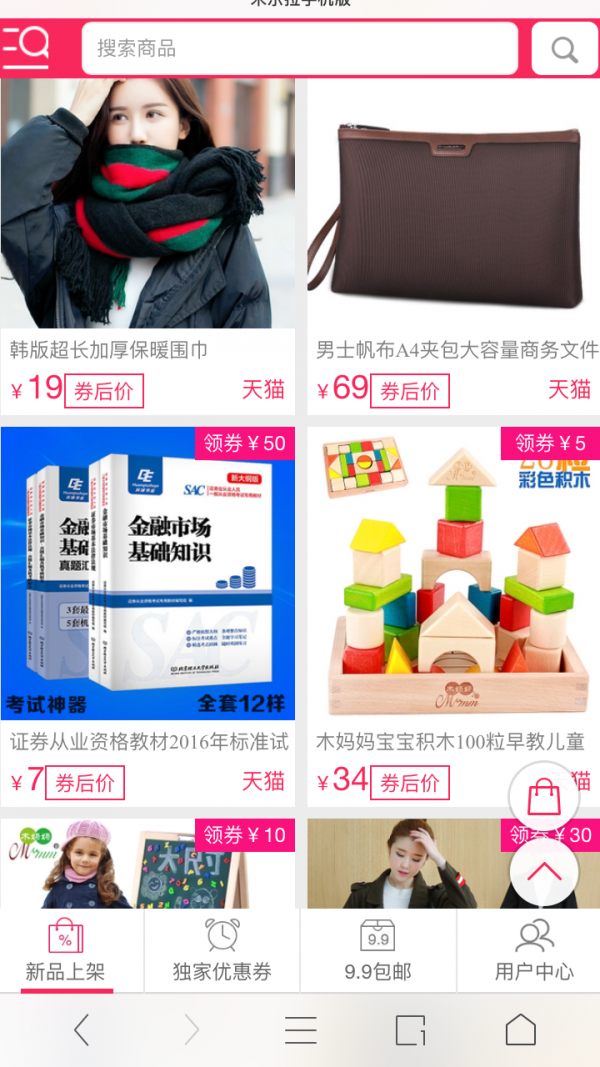600x1067 pixels.
Task: Go to the browser home page
Action: [520, 1029]
